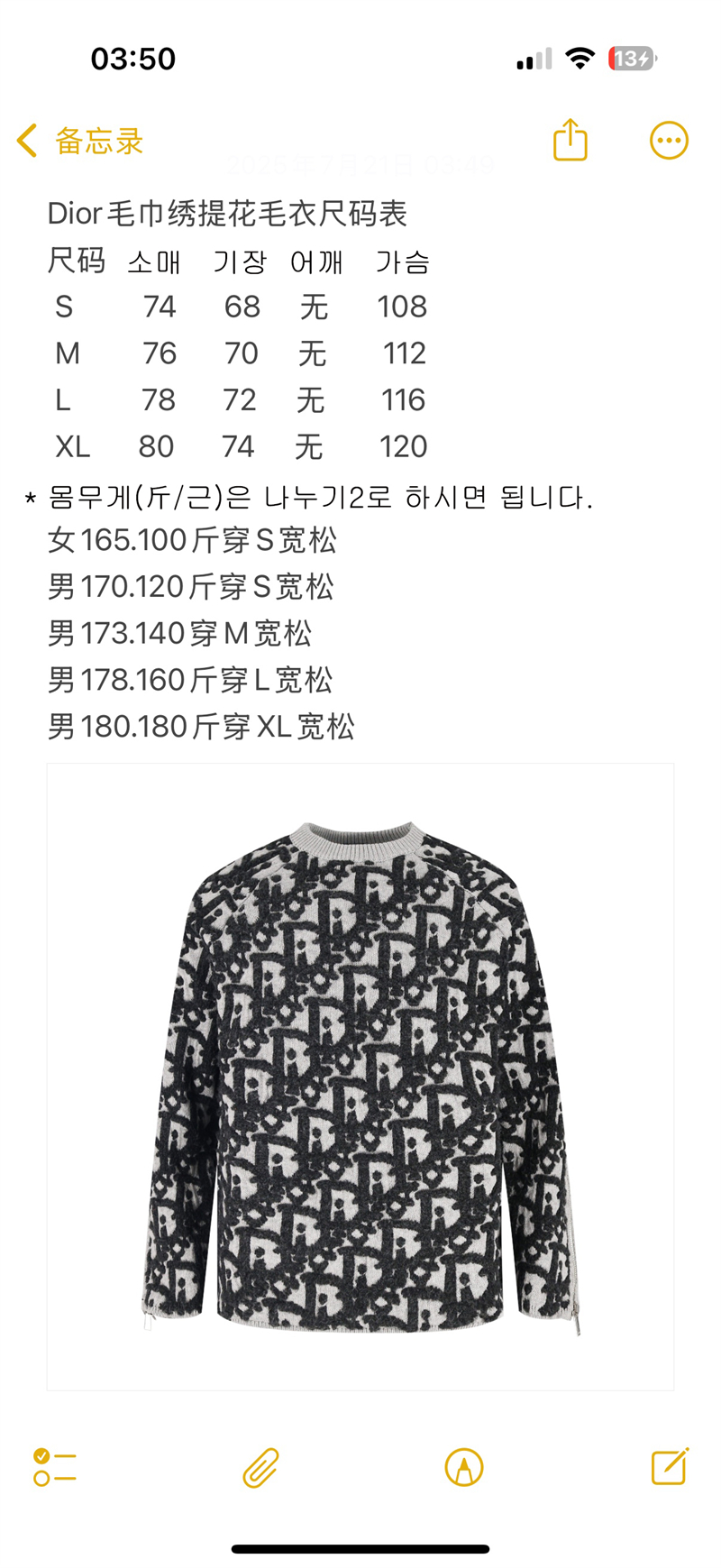Open the more options menu
The height and width of the screenshot is (1568, 721).
coord(669,141)
